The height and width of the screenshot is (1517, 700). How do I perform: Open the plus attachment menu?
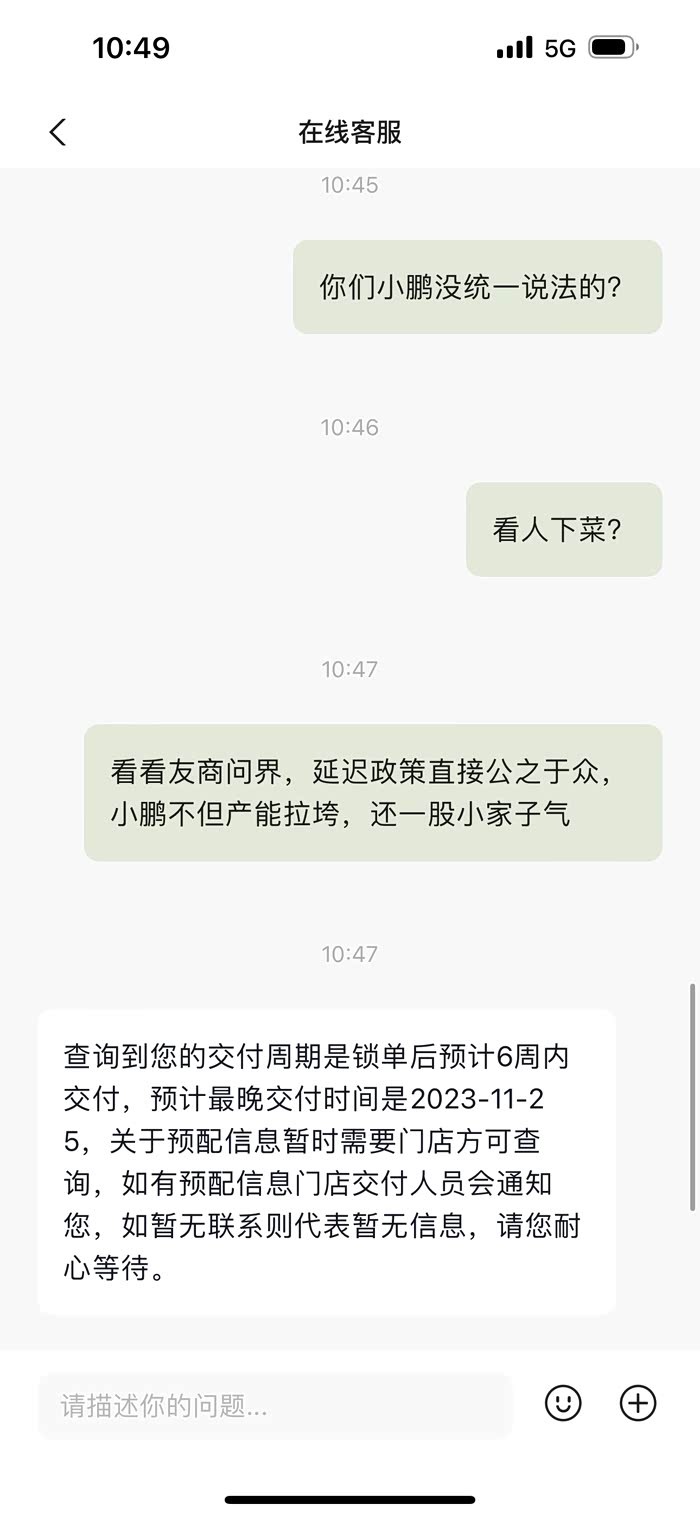638,1403
